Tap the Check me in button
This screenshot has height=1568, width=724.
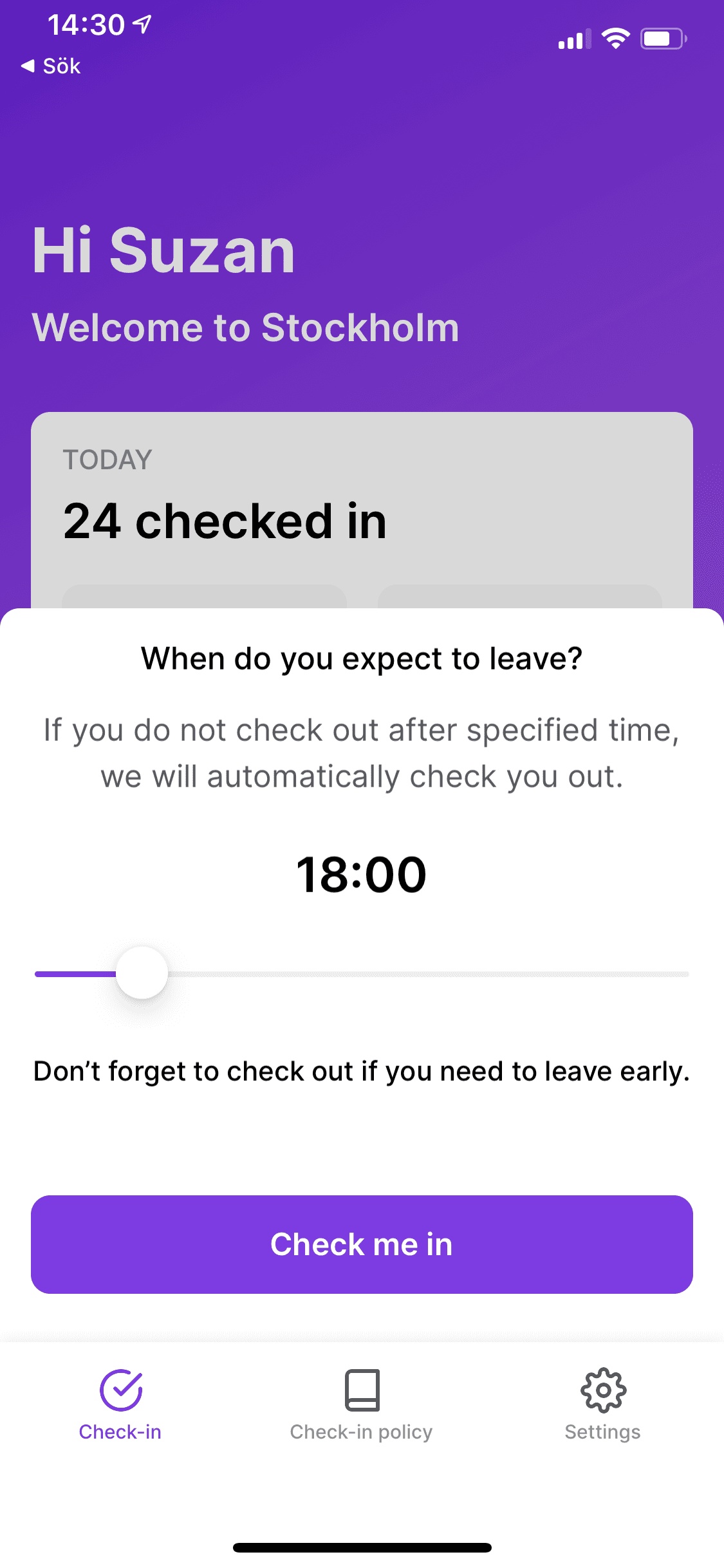pos(362,1244)
